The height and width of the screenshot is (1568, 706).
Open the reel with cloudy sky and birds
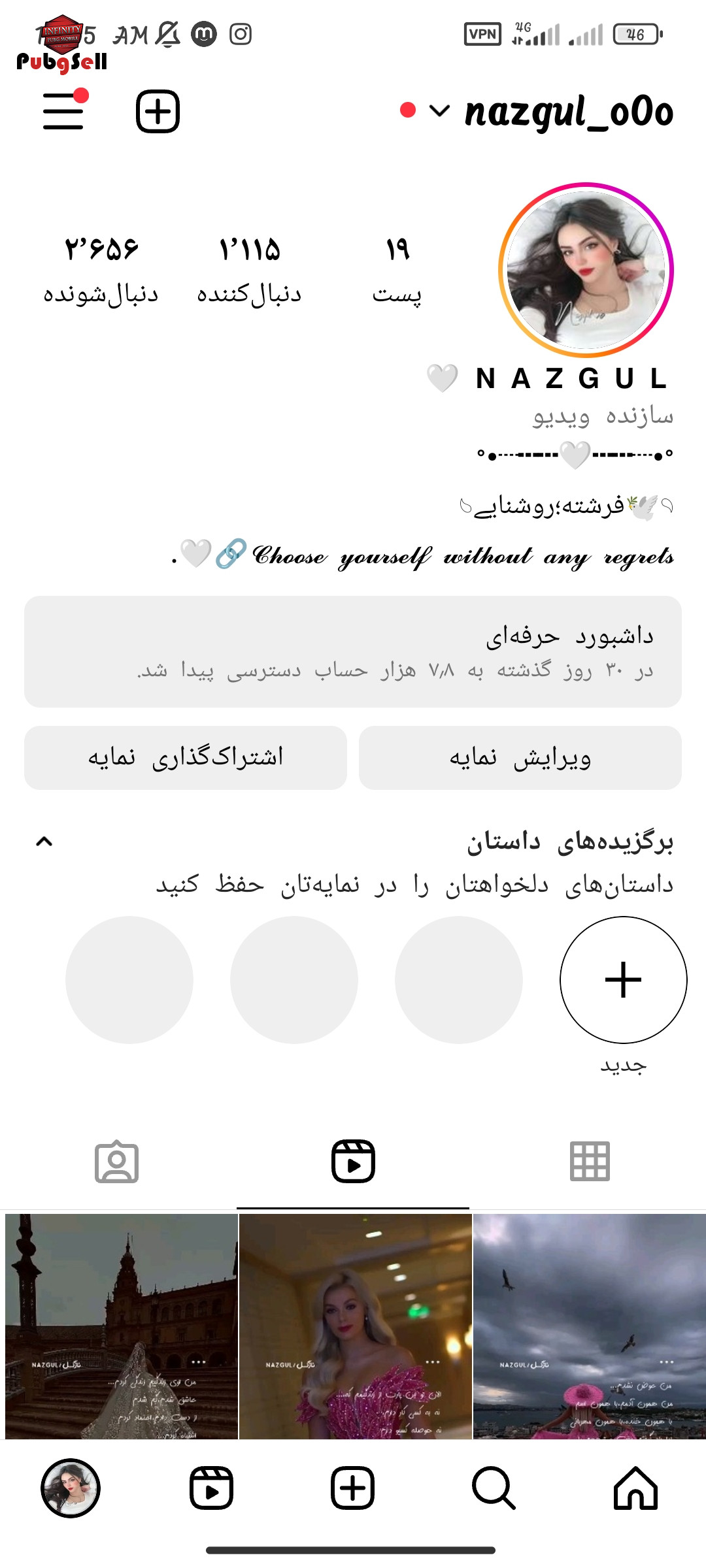tap(590, 1326)
